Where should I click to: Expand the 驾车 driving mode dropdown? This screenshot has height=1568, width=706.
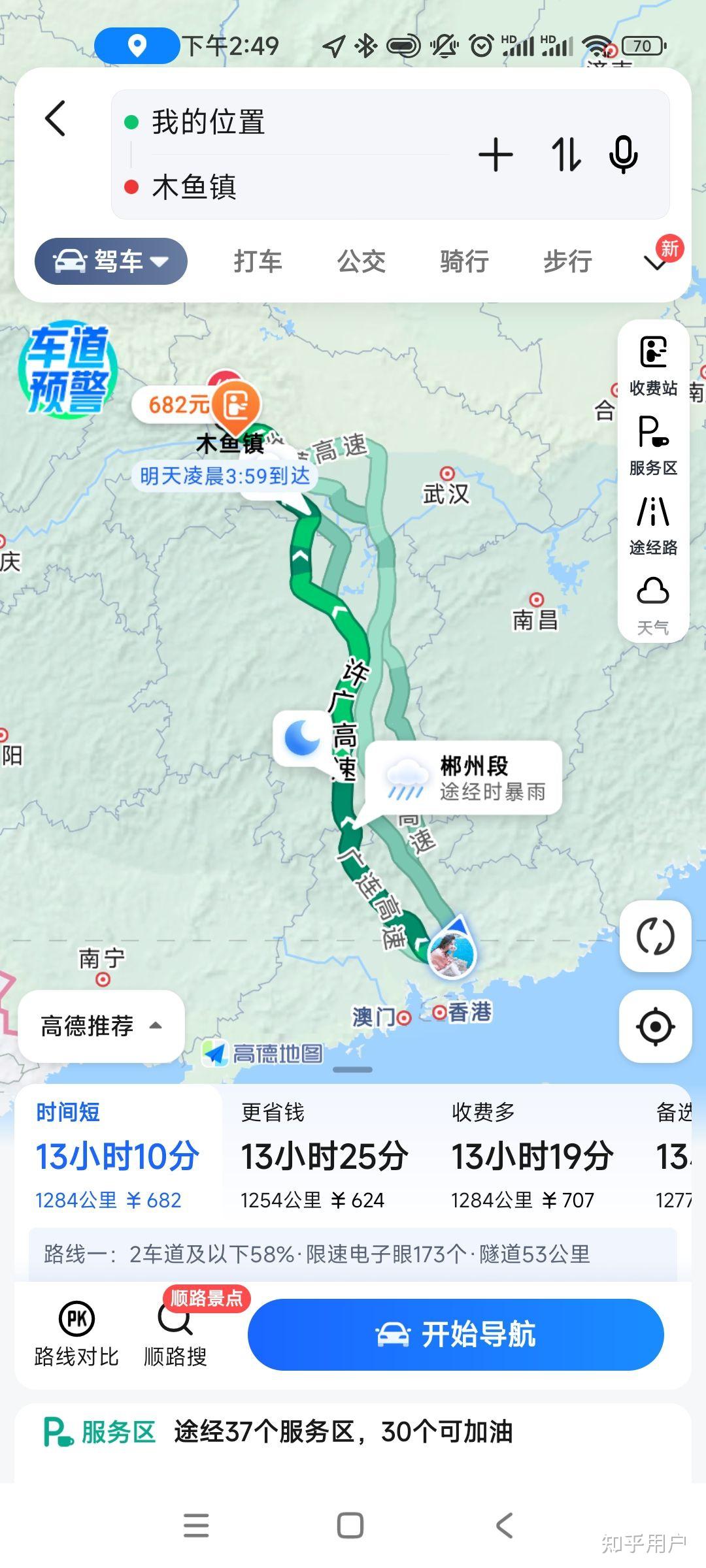coord(110,260)
